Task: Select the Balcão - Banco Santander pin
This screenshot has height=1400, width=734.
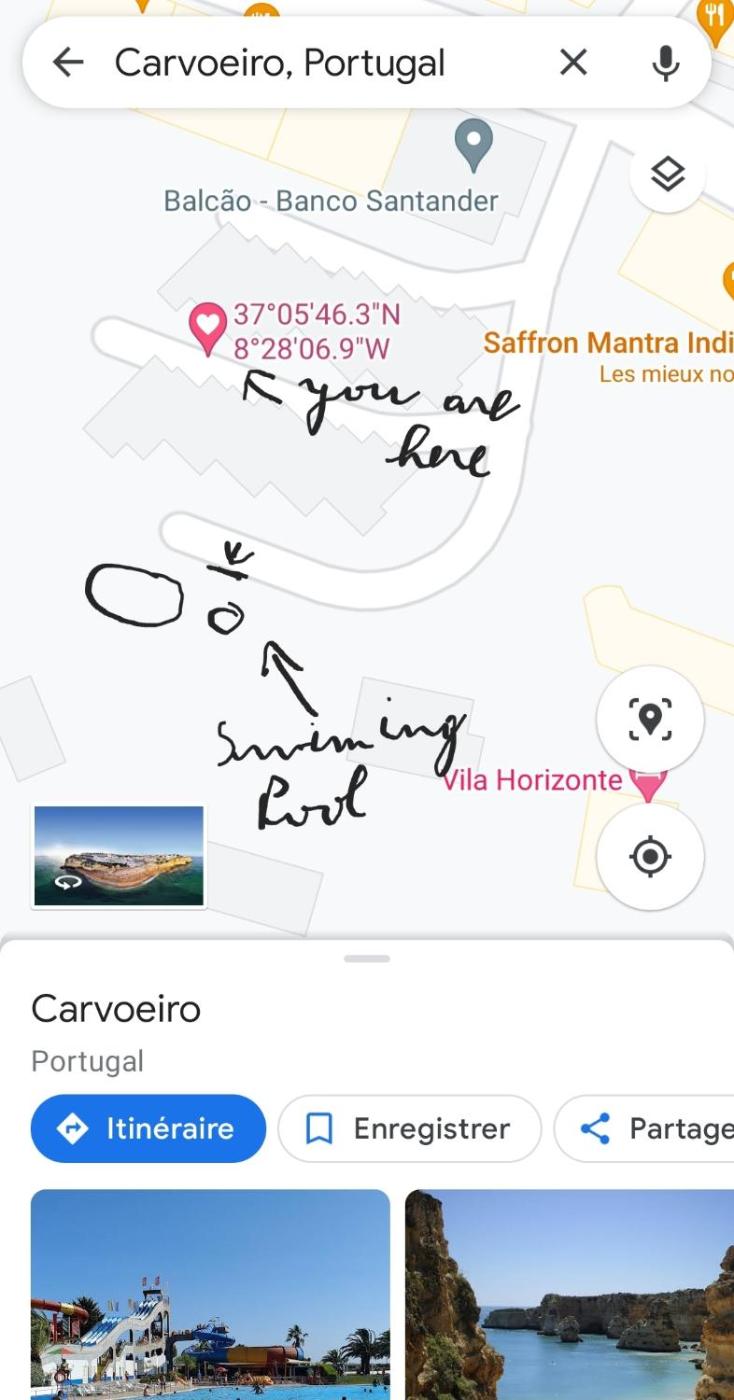Action: (x=473, y=143)
